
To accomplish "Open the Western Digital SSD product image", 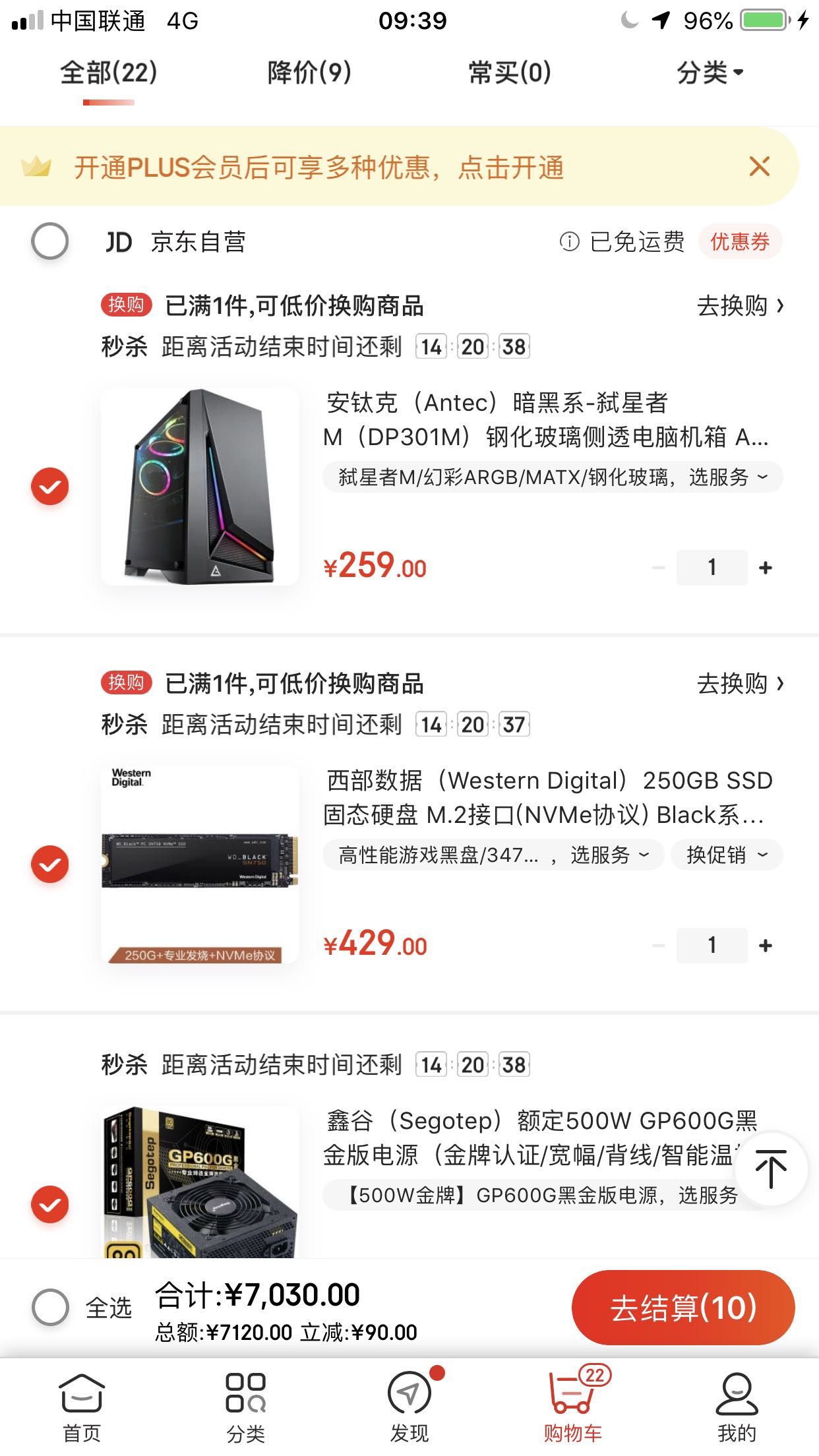I will click(200, 864).
